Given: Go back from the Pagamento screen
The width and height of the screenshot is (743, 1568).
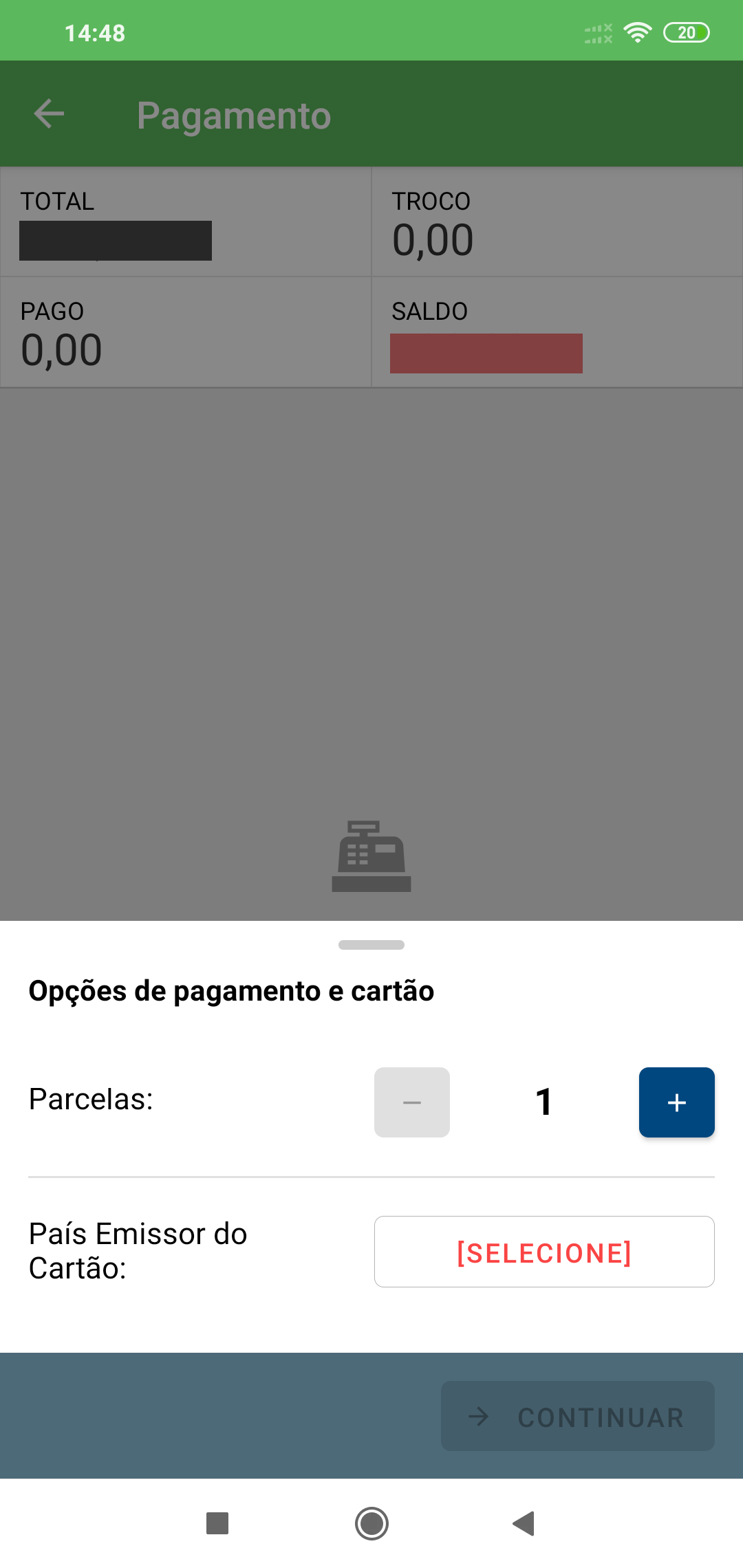Looking at the screenshot, I should pos(50,114).
